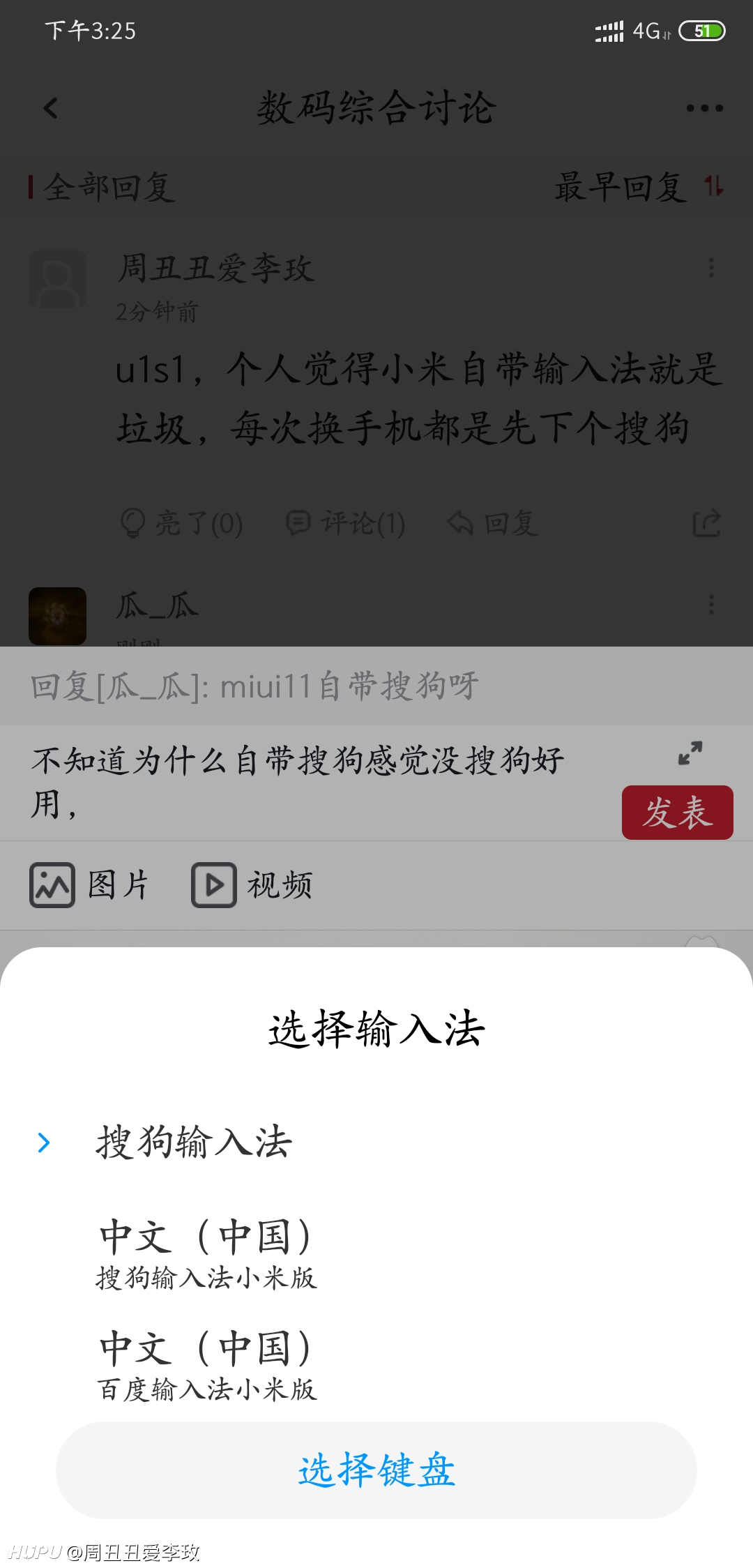The width and height of the screenshot is (753, 1568).
Task: Expand the reply editor to full screen
Action: coord(690,753)
